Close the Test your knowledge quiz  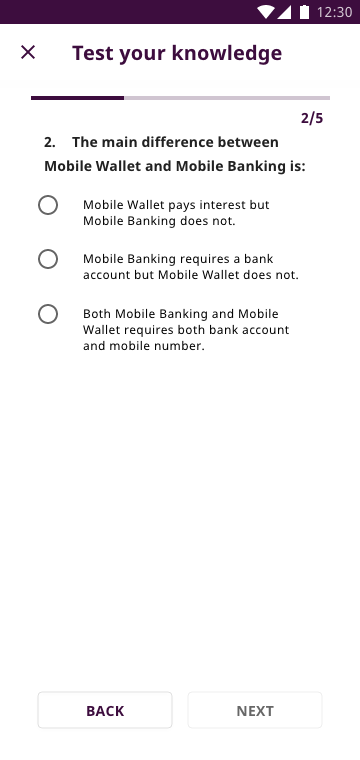(x=28, y=52)
